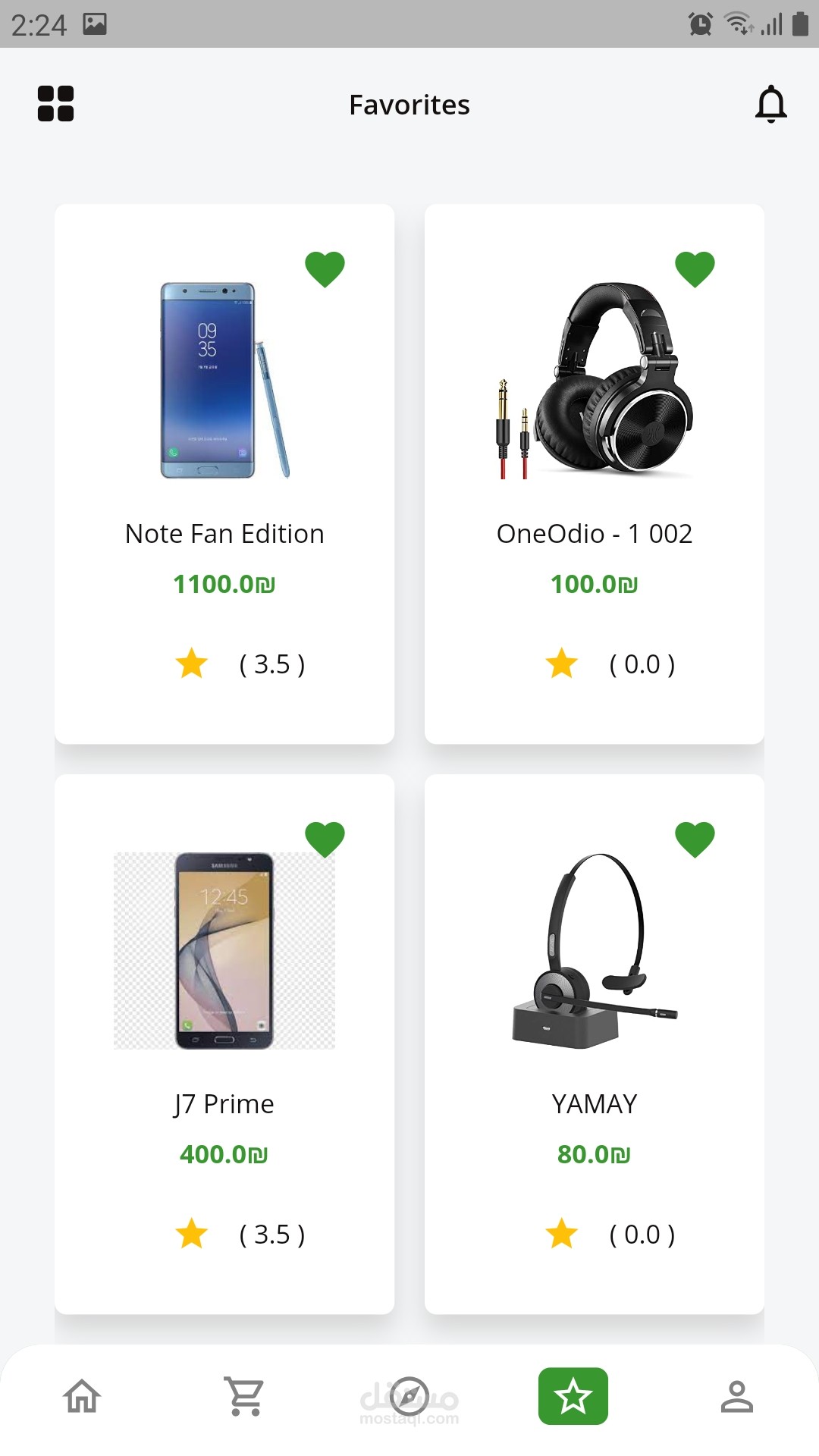Screen dimensions: 819x1456
Task: Unfavorite Note Fan Edition via heart icon
Action: pos(325,269)
